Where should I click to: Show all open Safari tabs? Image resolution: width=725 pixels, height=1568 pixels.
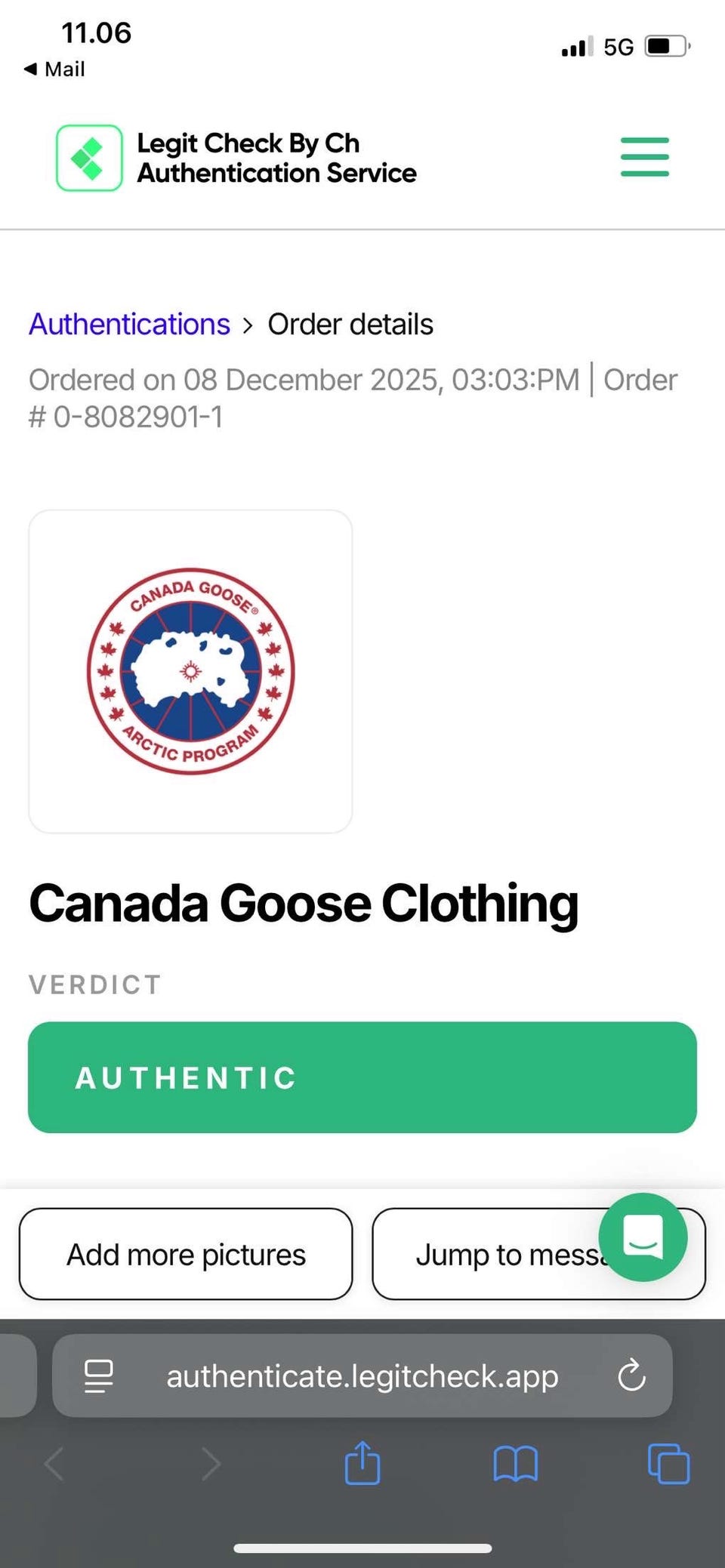coord(668,1464)
